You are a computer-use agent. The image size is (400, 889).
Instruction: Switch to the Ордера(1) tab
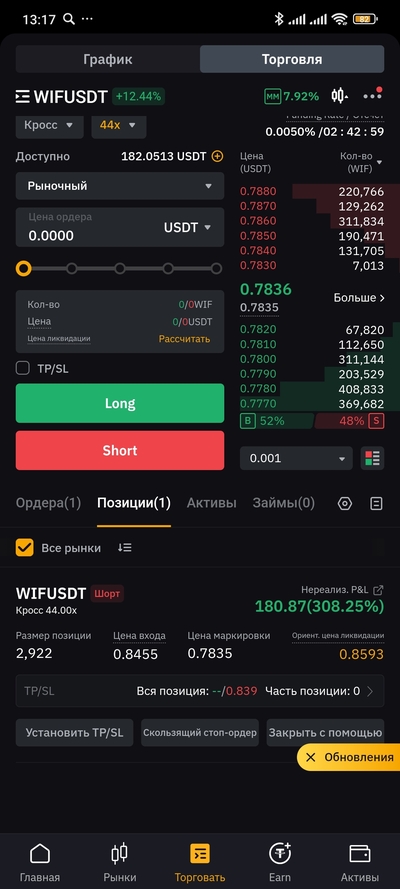(48, 503)
